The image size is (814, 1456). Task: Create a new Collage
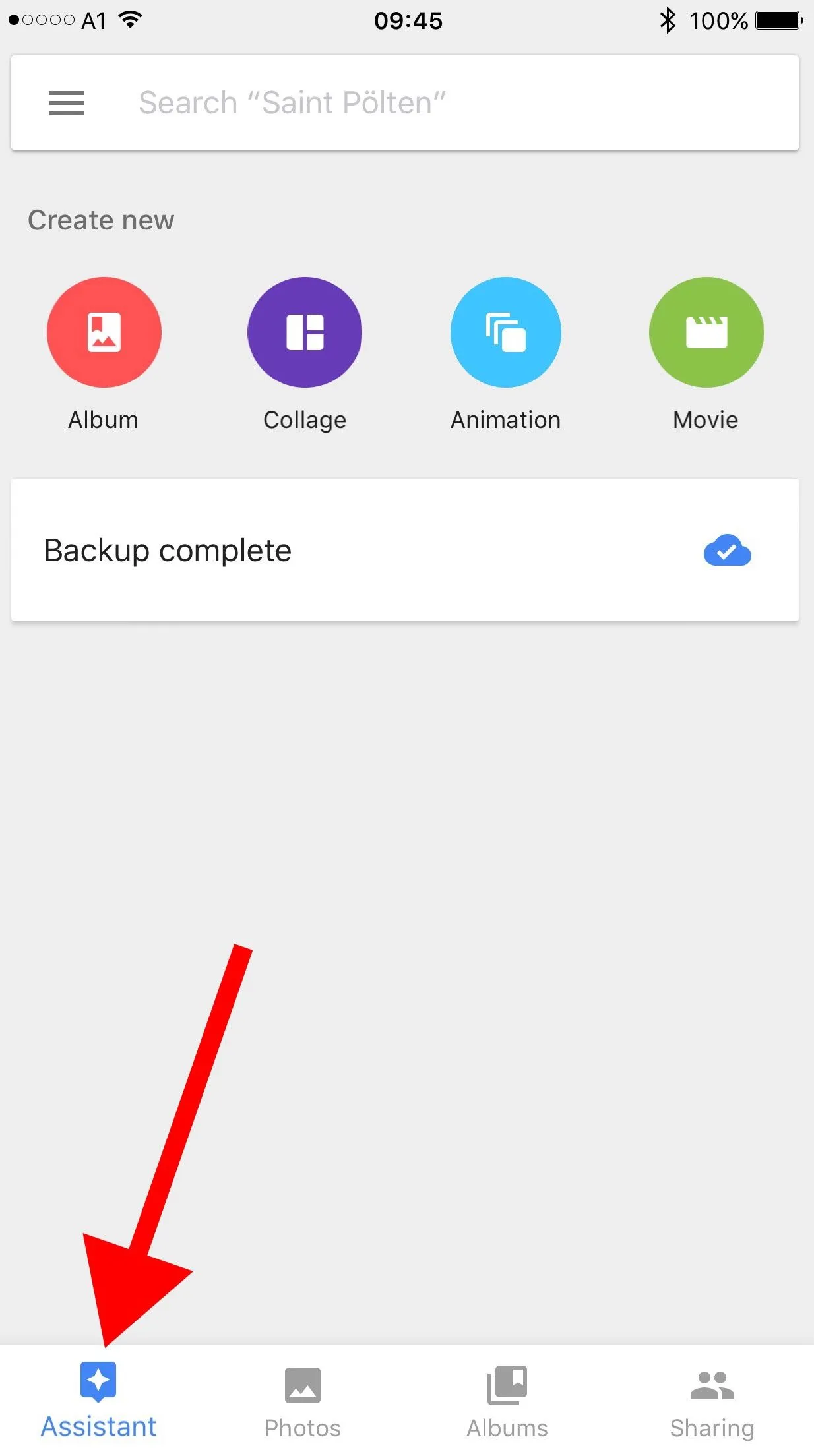[x=305, y=332]
